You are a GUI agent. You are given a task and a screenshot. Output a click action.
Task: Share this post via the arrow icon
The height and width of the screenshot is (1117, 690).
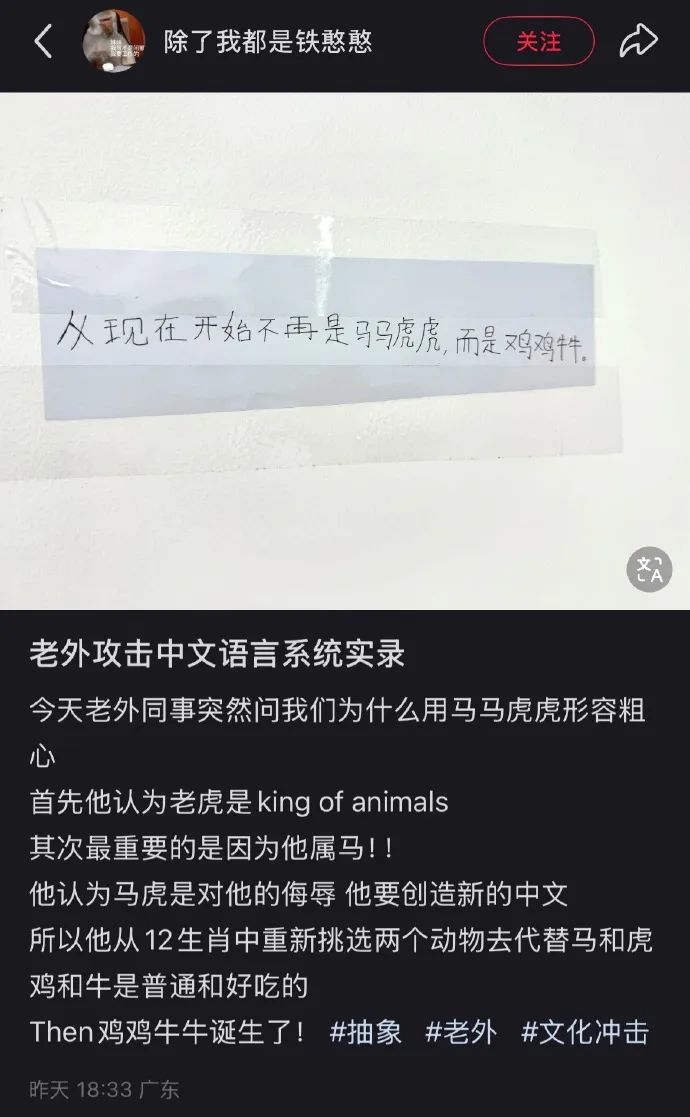pos(638,41)
